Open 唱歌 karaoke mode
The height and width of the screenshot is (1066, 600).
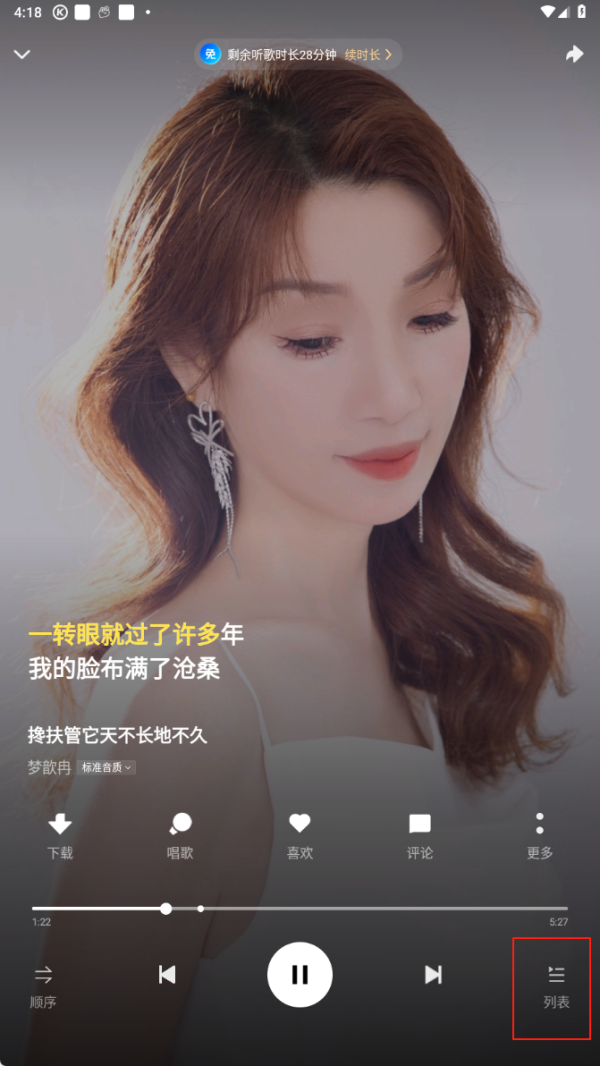tap(180, 836)
